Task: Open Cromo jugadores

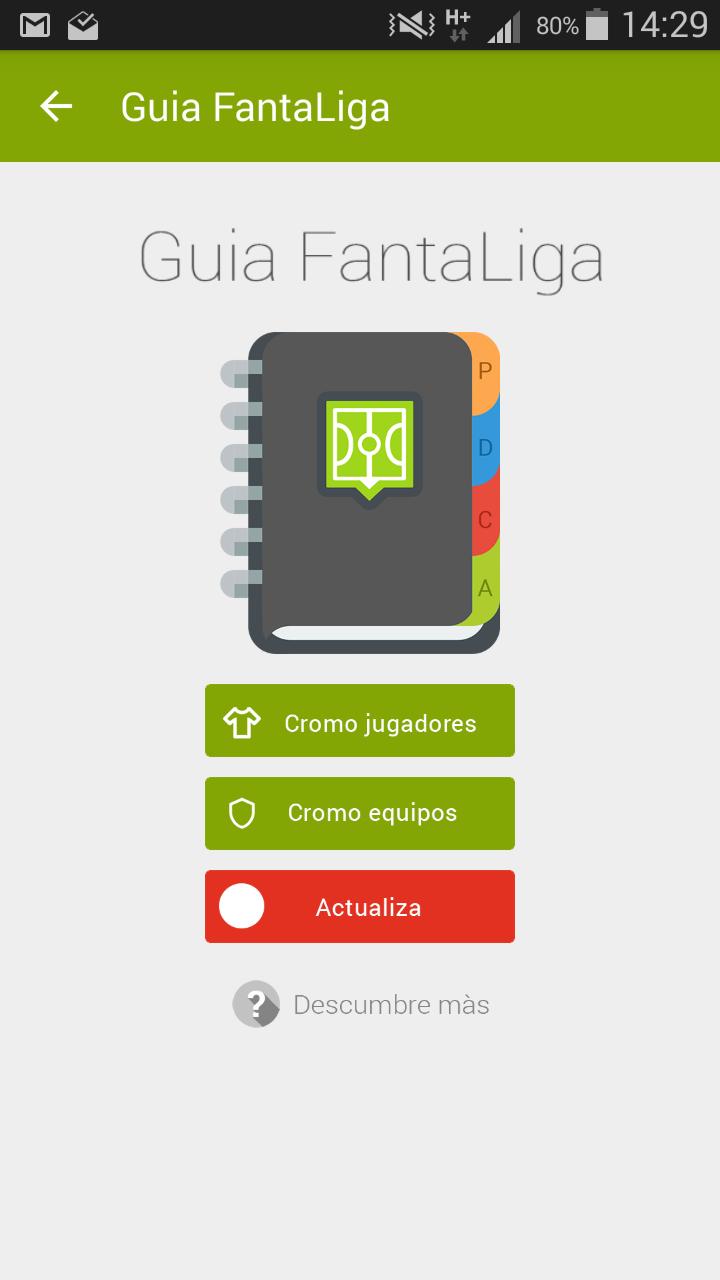Action: tap(360, 720)
